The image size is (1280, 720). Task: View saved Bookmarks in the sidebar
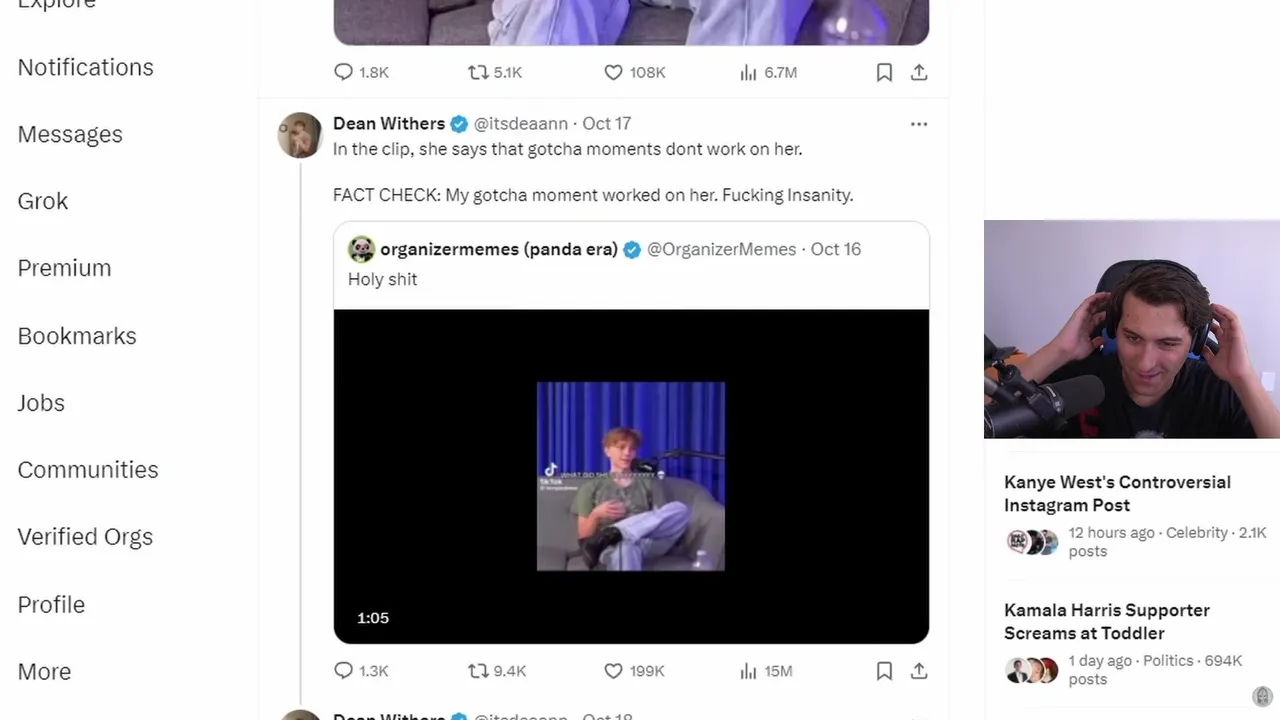click(77, 336)
